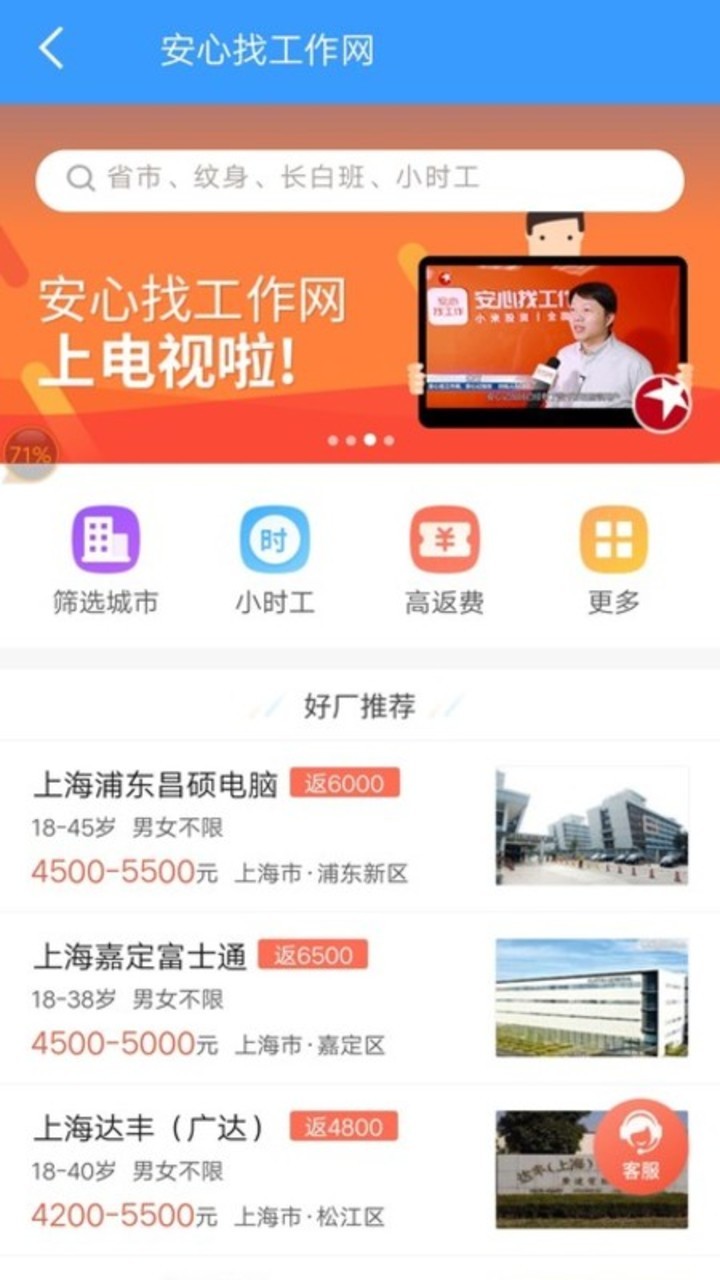Tap the back arrow in the title bar
This screenshot has height=1280, width=720.
click(x=49, y=48)
